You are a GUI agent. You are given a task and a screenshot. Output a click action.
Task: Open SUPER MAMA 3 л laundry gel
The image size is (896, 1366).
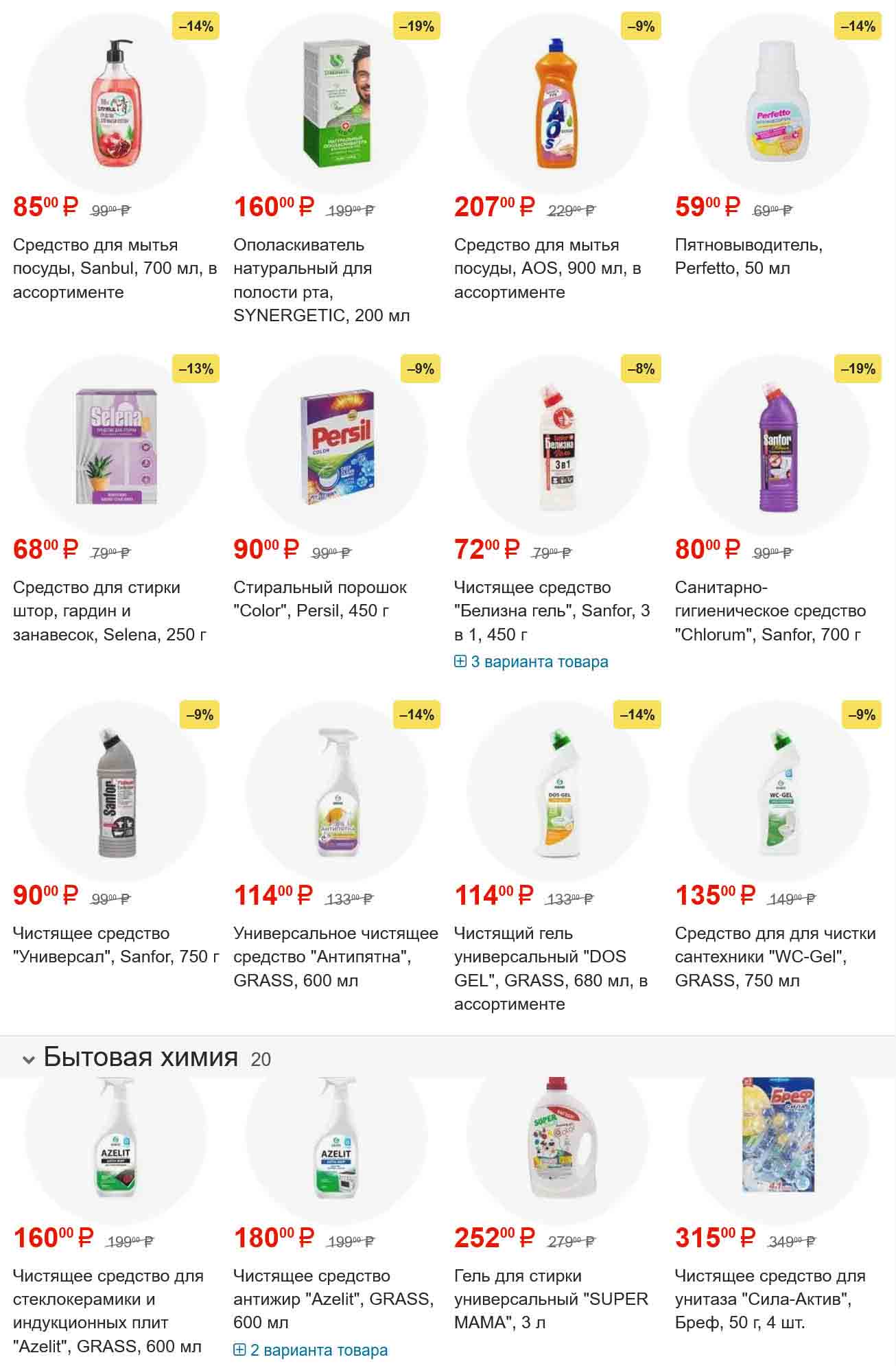coord(550,1299)
